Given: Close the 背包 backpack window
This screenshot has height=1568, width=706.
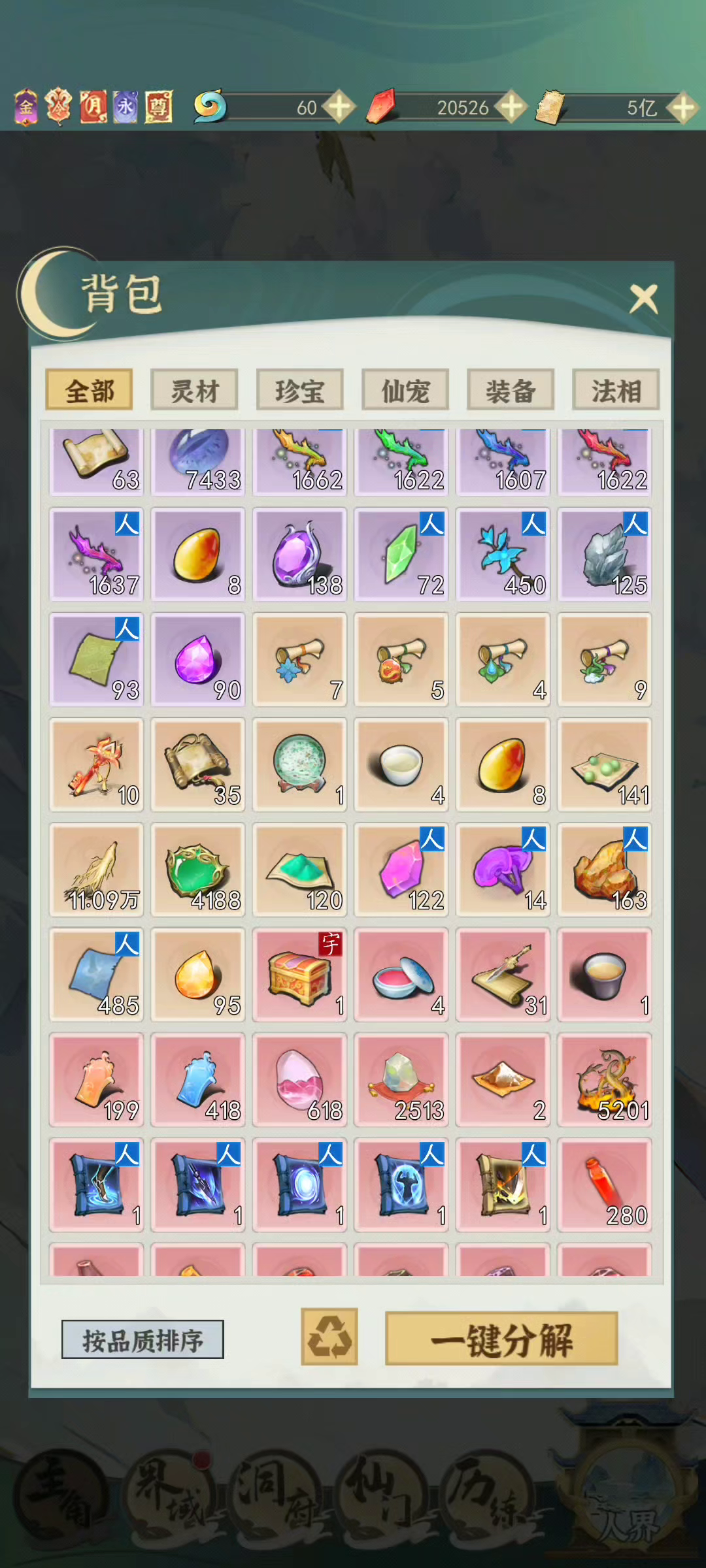Looking at the screenshot, I should [x=643, y=299].
